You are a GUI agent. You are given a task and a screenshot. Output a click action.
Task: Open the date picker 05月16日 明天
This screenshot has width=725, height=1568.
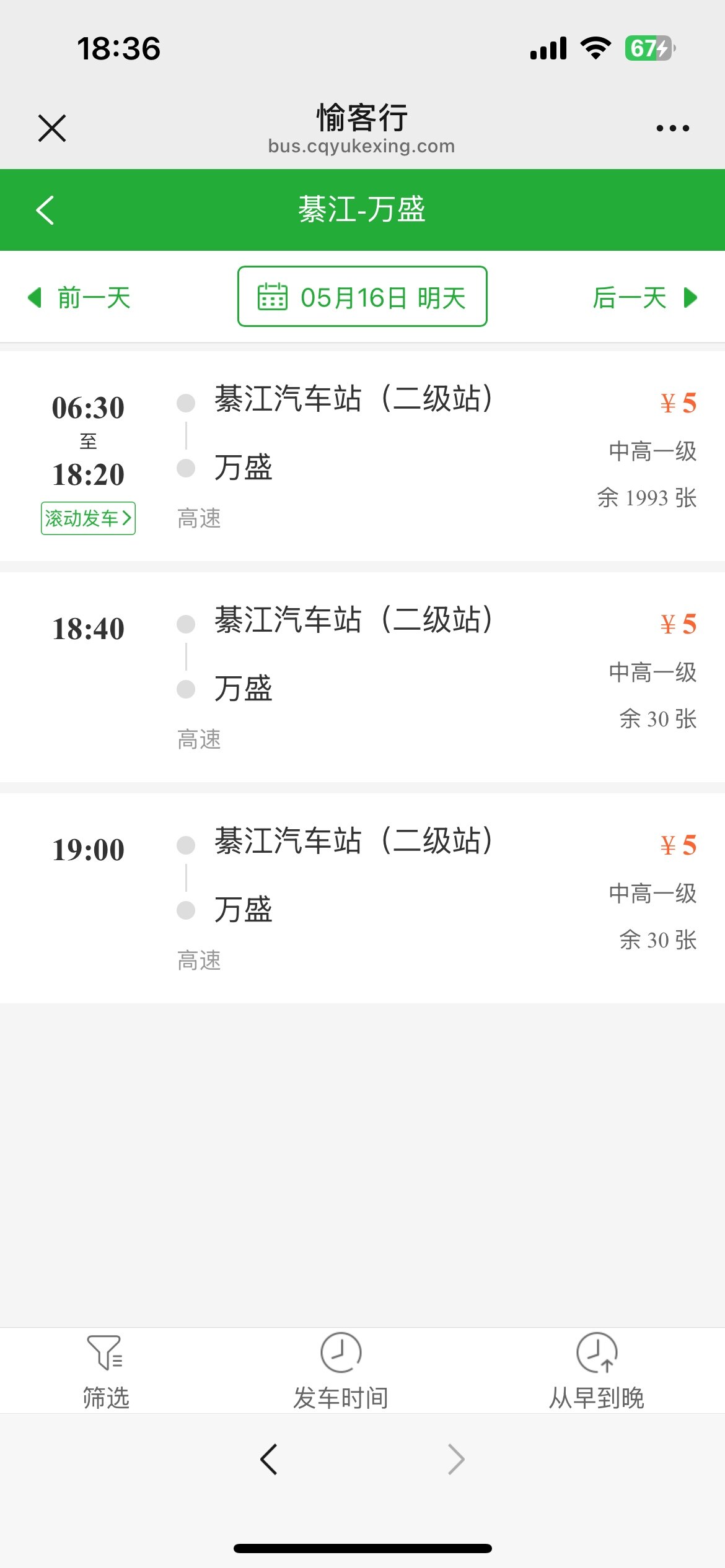(362, 297)
